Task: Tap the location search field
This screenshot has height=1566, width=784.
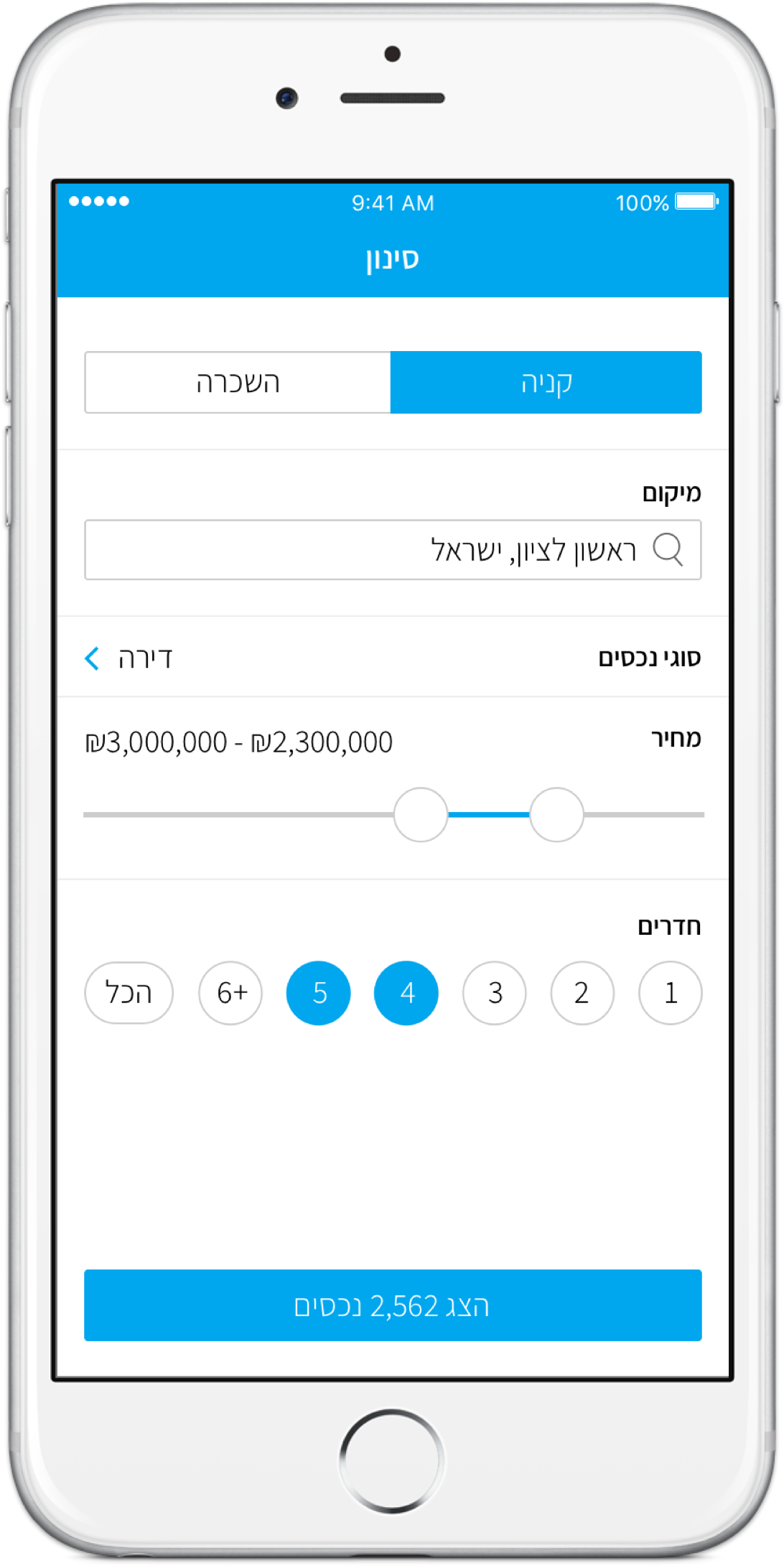Action: coord(393,550)
